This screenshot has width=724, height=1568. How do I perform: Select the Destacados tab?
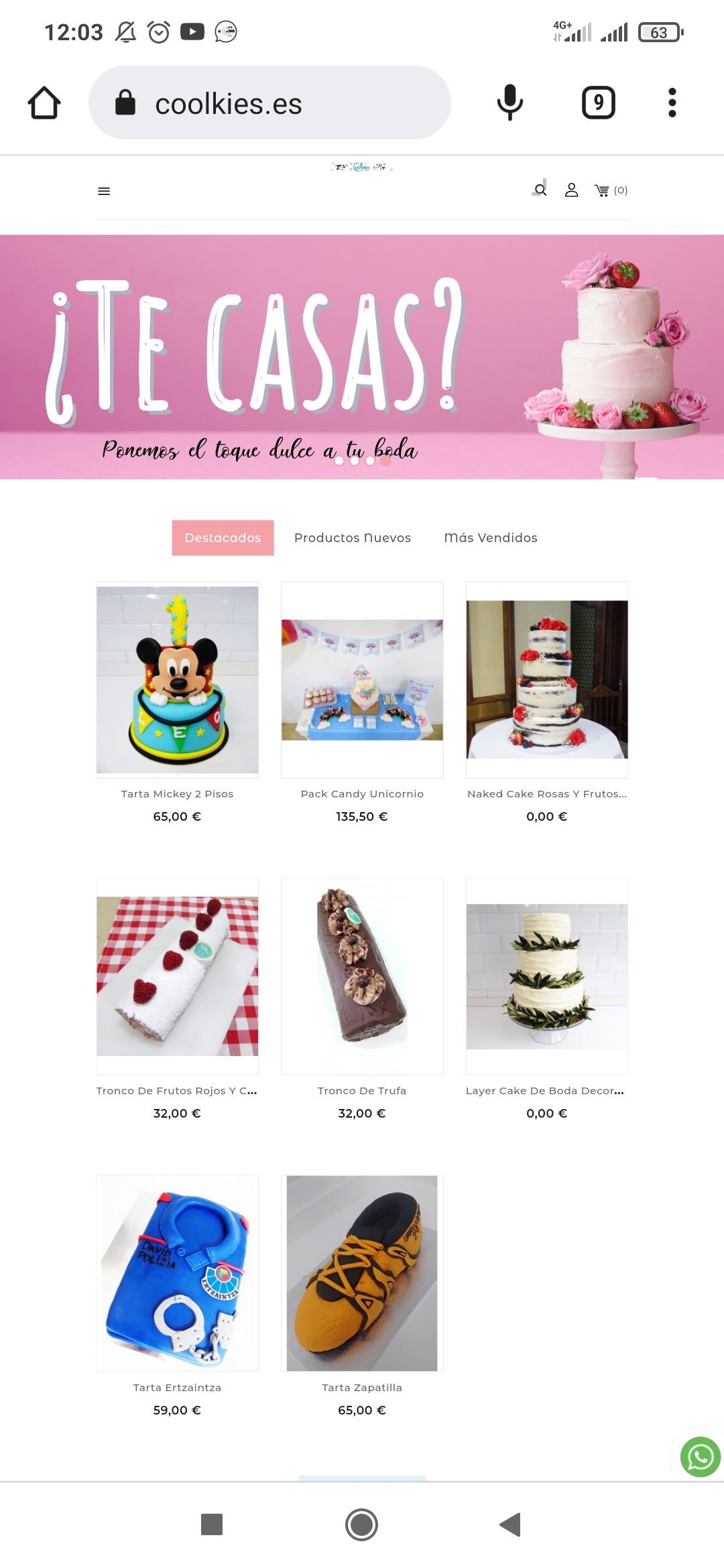(x=223, y=537)
